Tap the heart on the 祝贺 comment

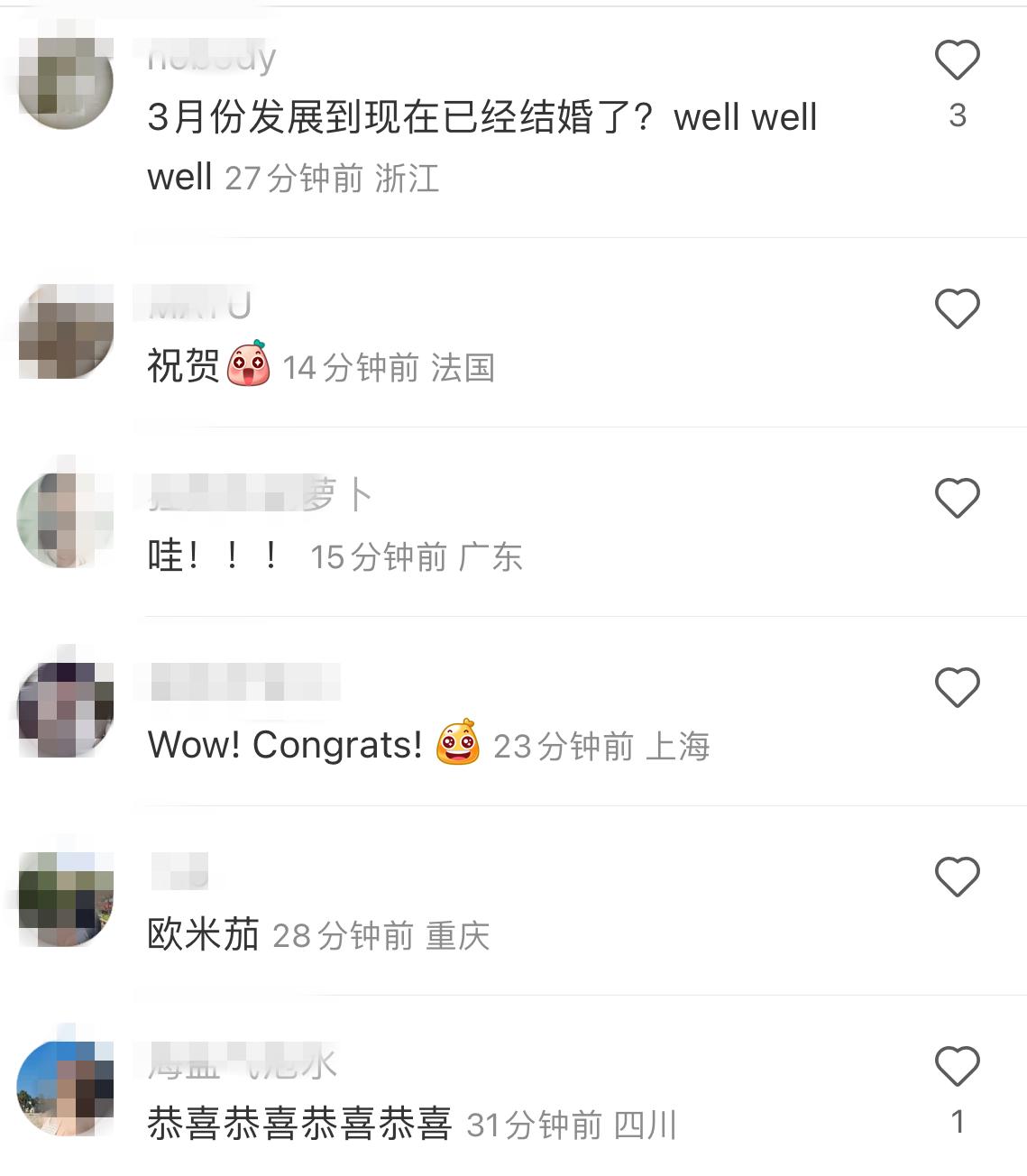tap(956, 308)
